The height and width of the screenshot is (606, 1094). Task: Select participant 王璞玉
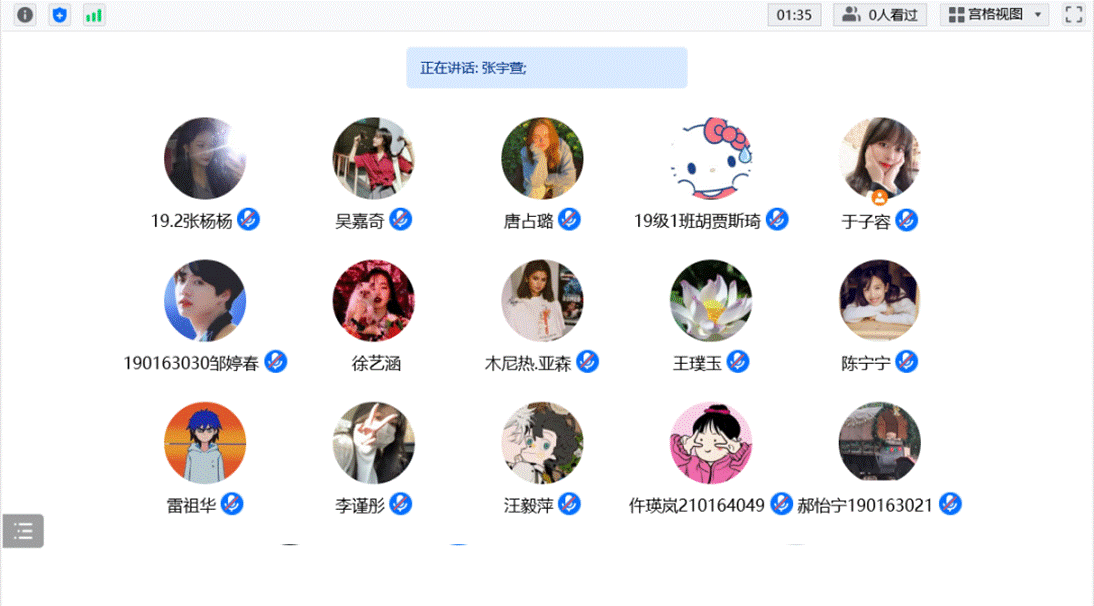711,301
